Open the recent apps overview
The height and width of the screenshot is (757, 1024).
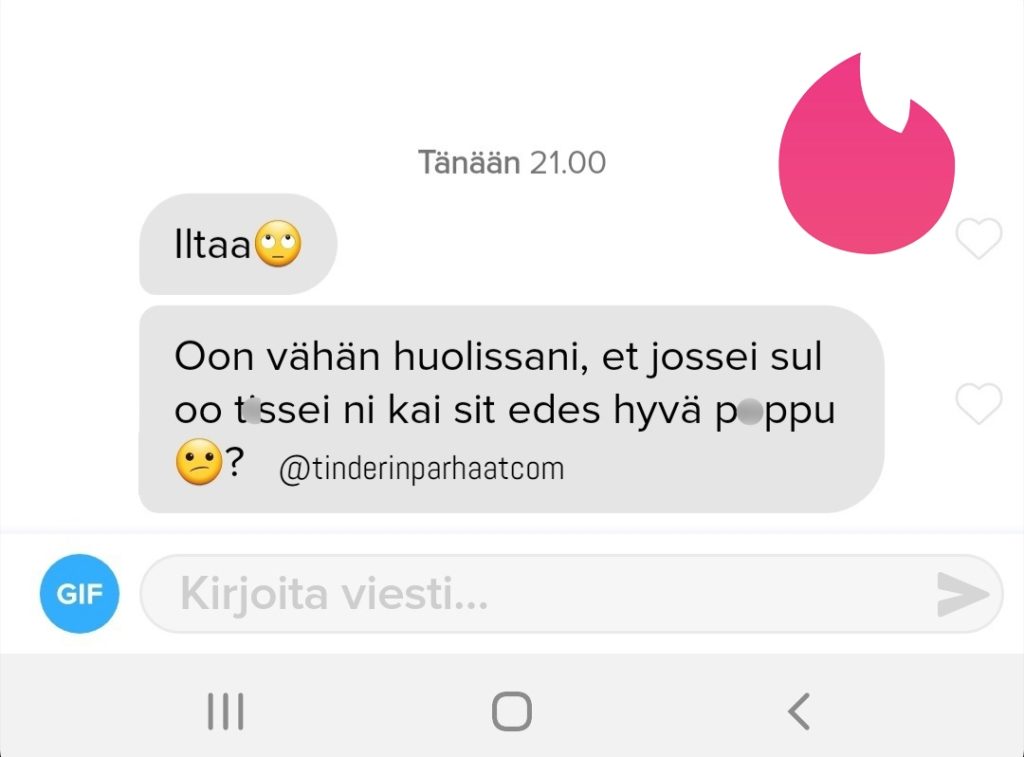pos(225,712)
